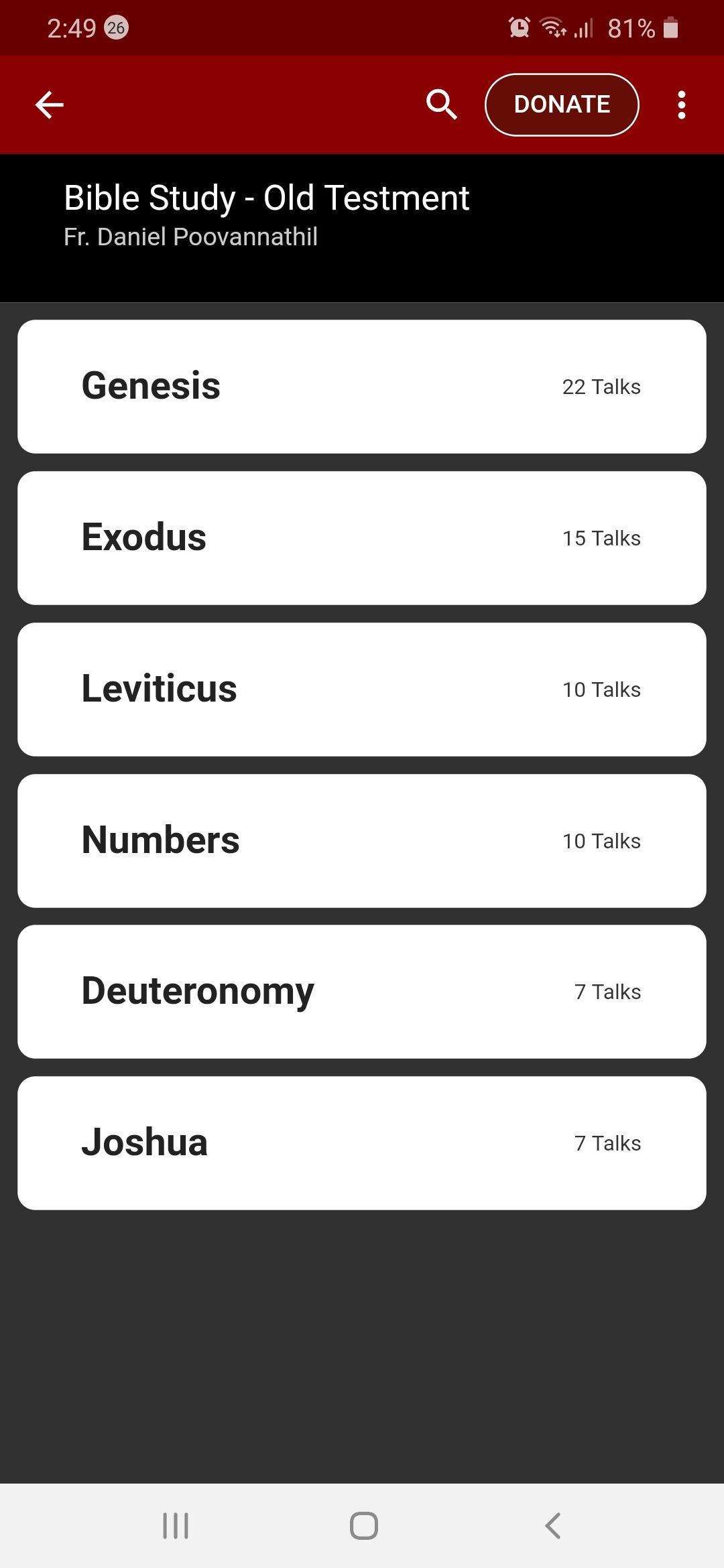
Task: Open the three-dot overflow menu
Action: click(682, 105)
